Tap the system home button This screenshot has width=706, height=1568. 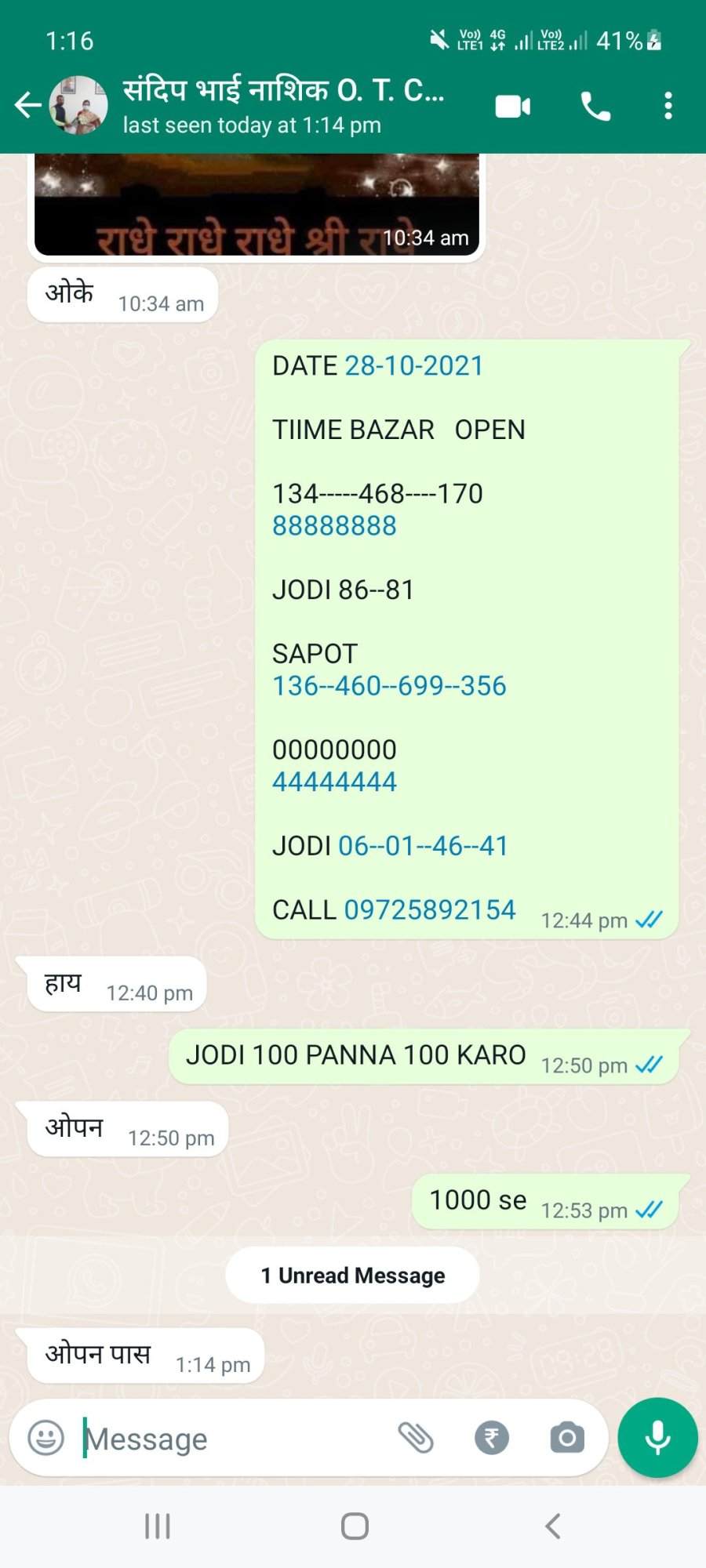[355, 1526]
